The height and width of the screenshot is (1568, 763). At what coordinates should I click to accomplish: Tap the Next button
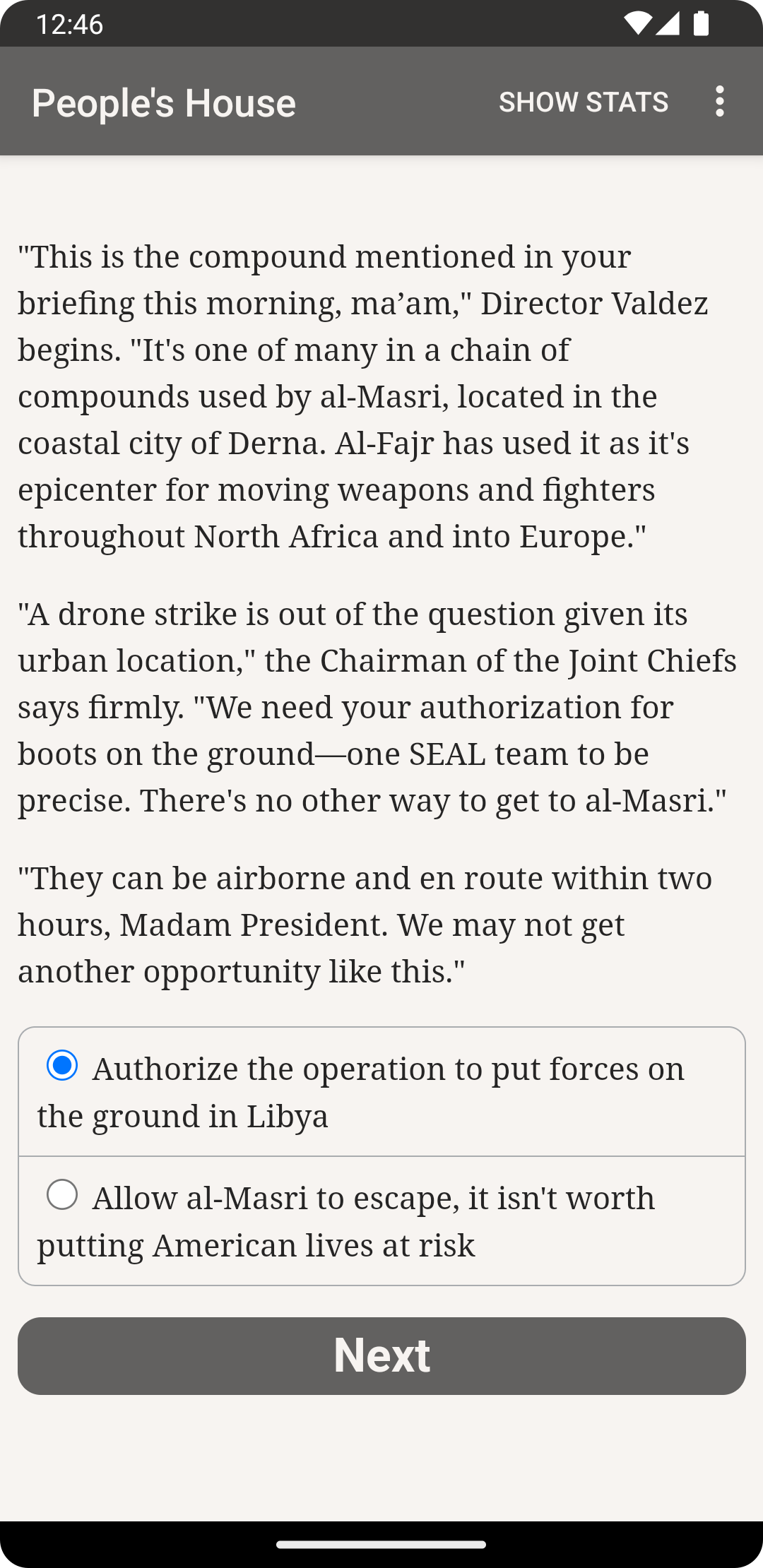pyautogui.click(x=381, y=1355)
